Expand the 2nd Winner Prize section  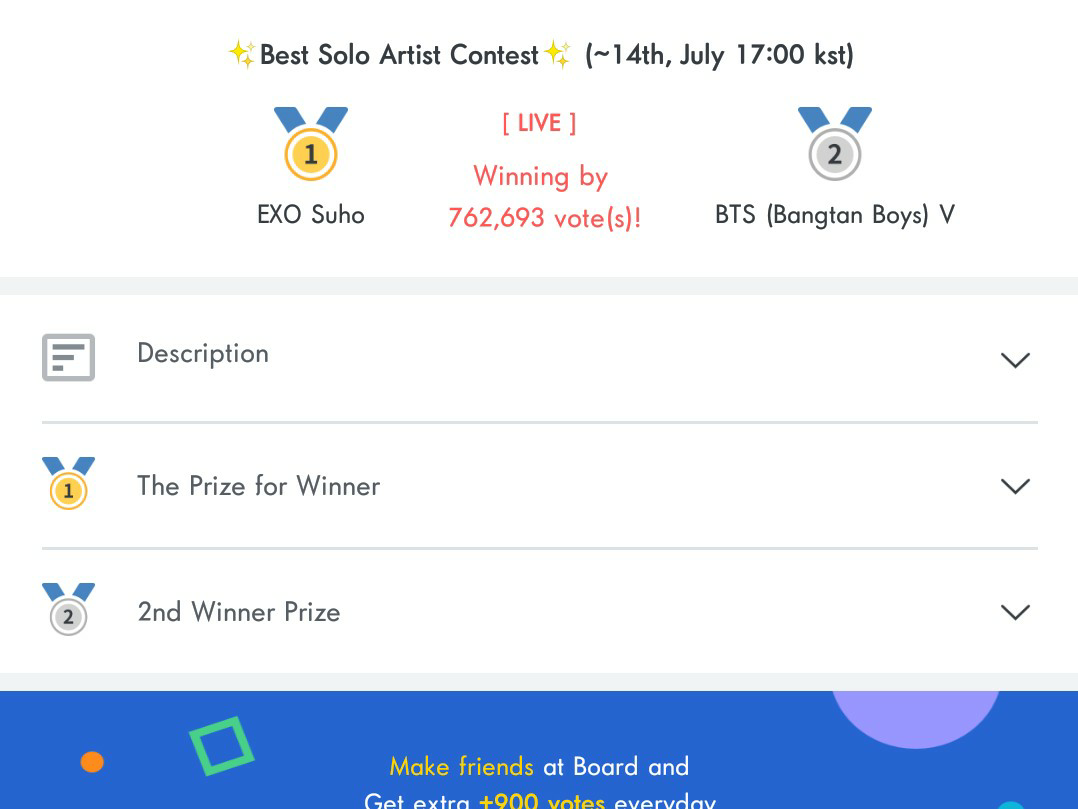tap(1014, 612)
